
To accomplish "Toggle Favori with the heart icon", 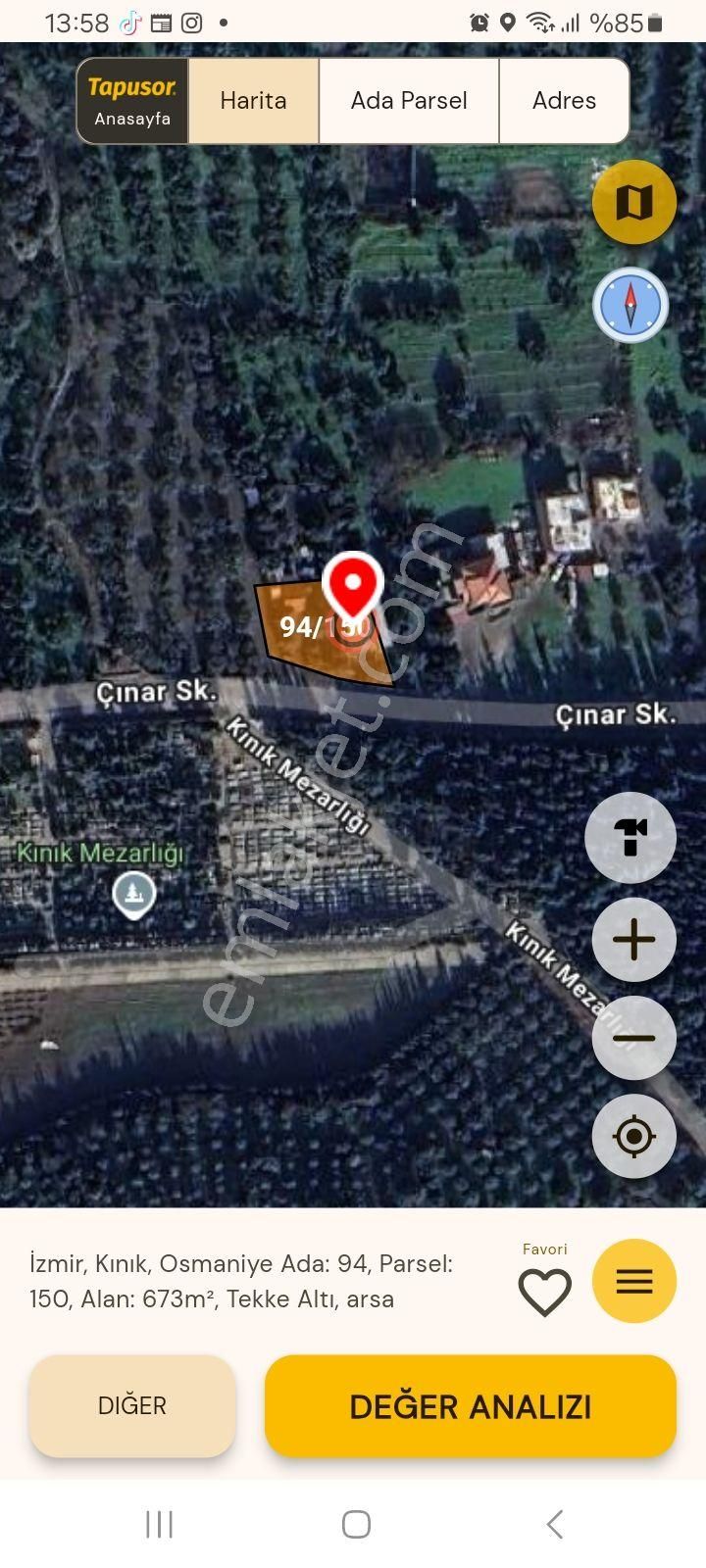I will (x=545, y=1292).
